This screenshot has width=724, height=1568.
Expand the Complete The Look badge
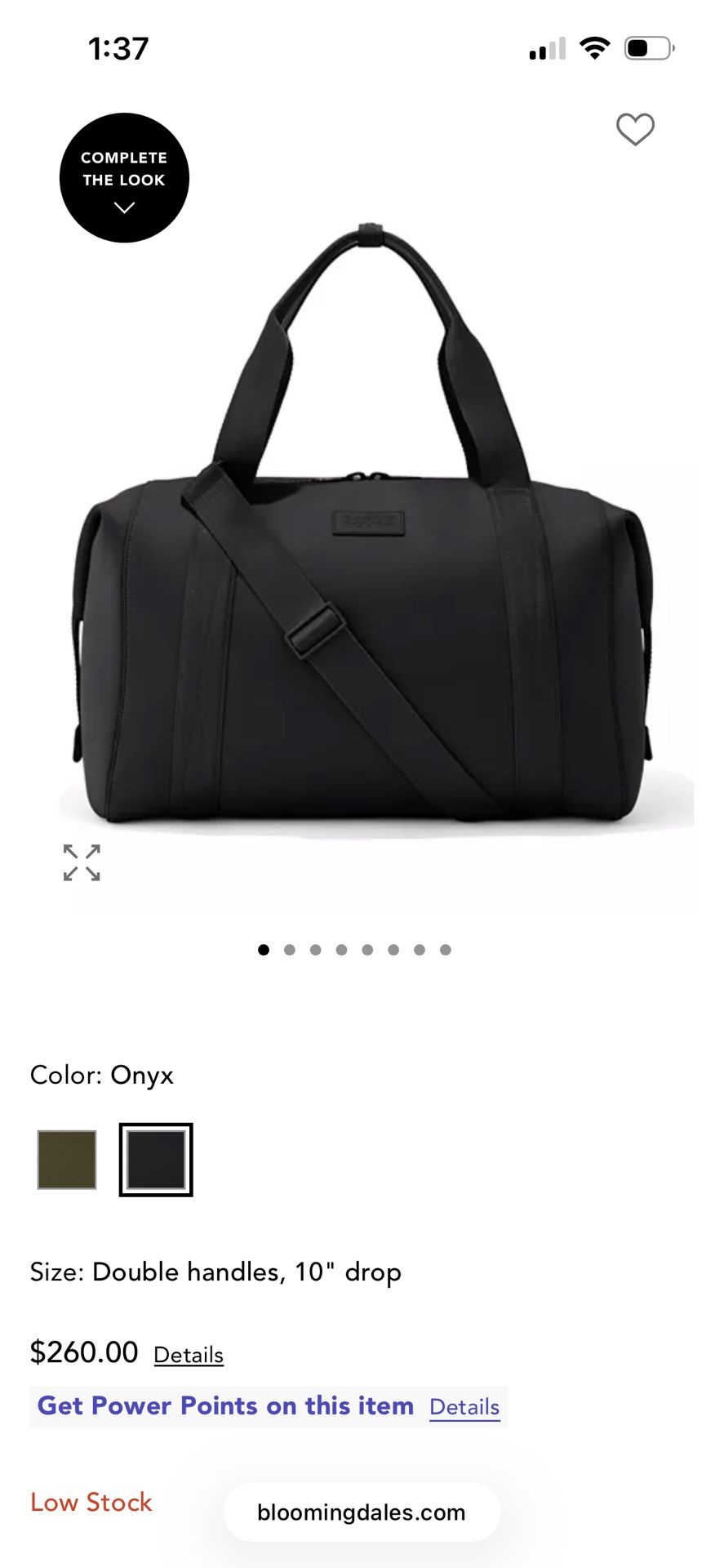[x=124, y=178]
